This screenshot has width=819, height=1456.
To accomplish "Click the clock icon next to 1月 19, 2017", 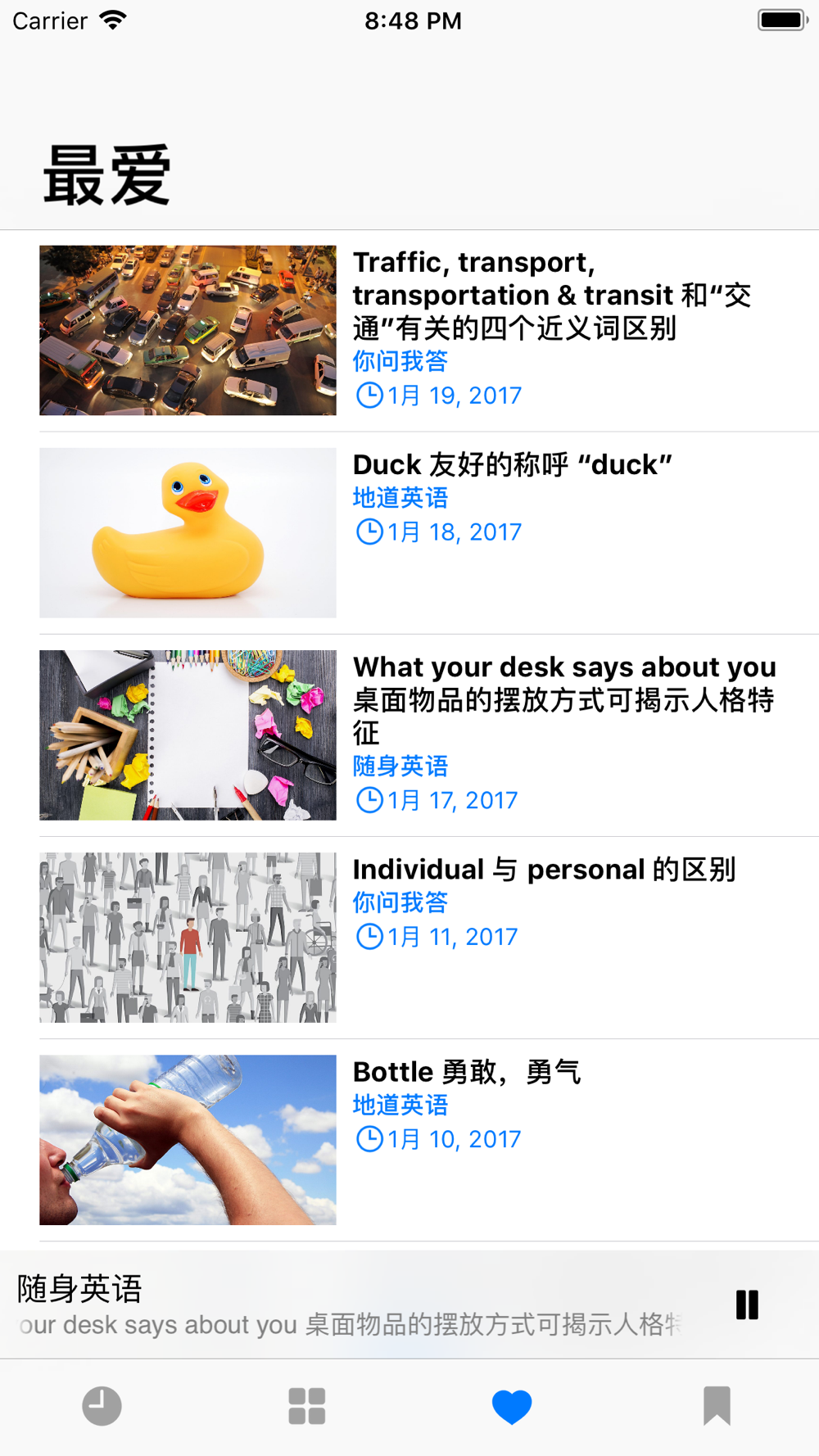I will pos(370,395).
